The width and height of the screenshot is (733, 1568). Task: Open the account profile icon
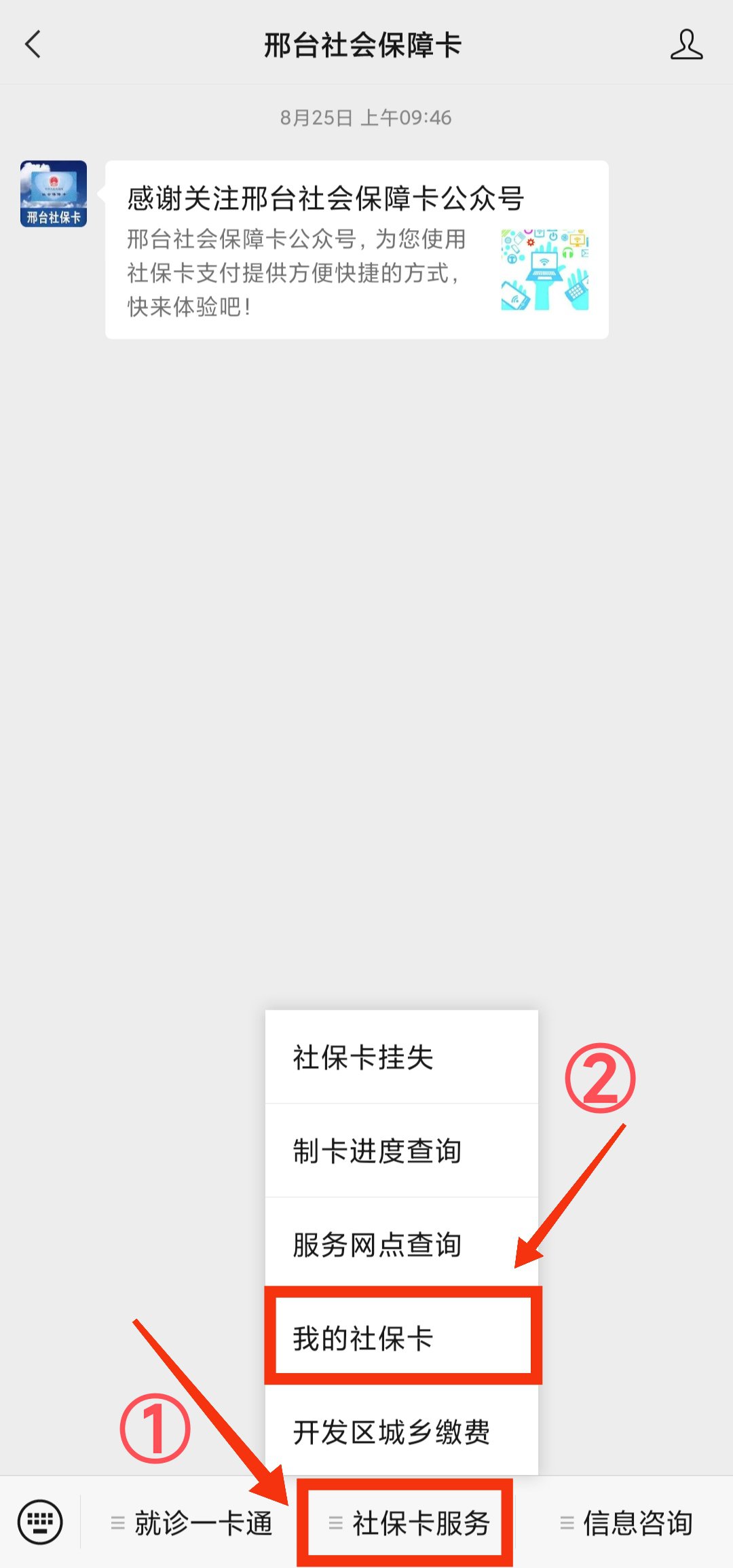tap(686, 45)
